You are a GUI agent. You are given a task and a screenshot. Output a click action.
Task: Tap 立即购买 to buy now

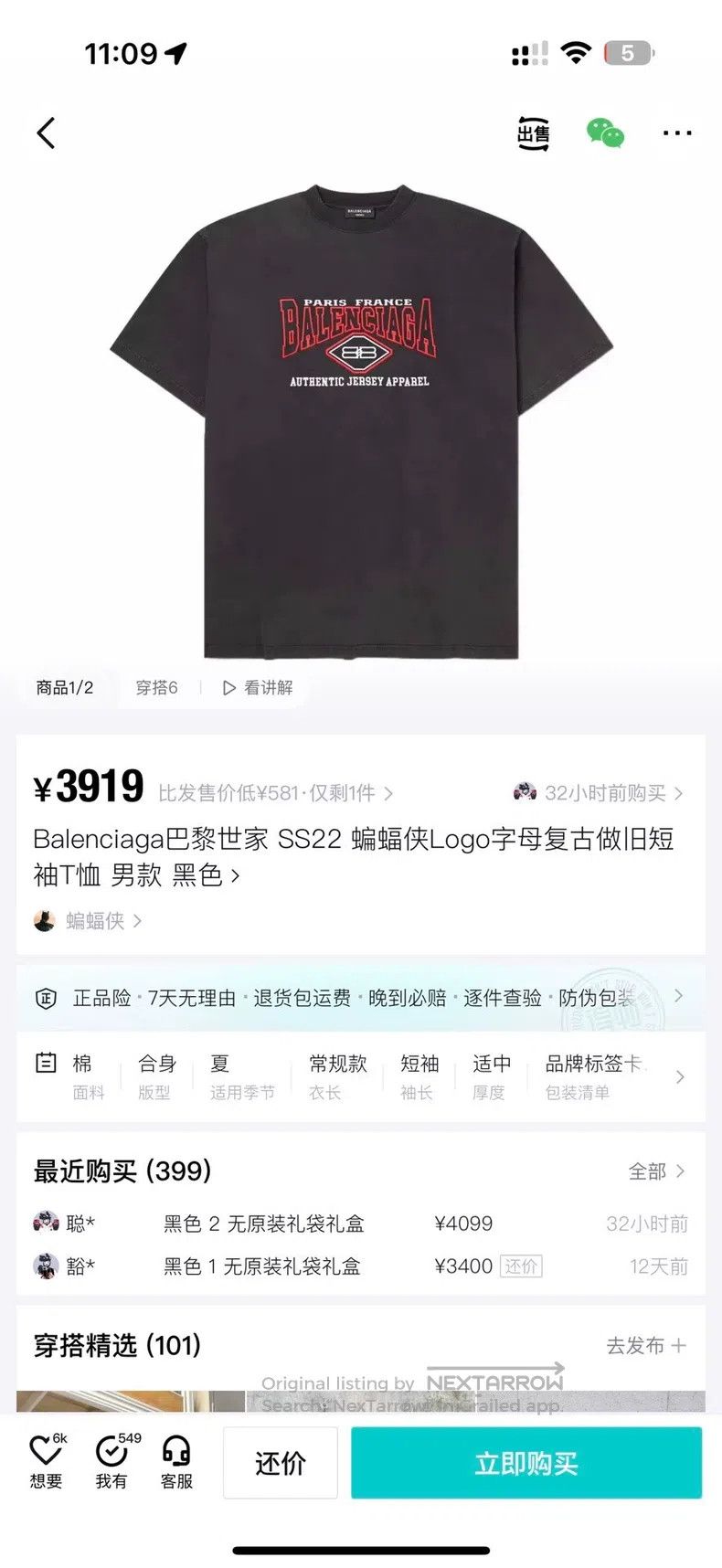click(x=526, y=1463)
